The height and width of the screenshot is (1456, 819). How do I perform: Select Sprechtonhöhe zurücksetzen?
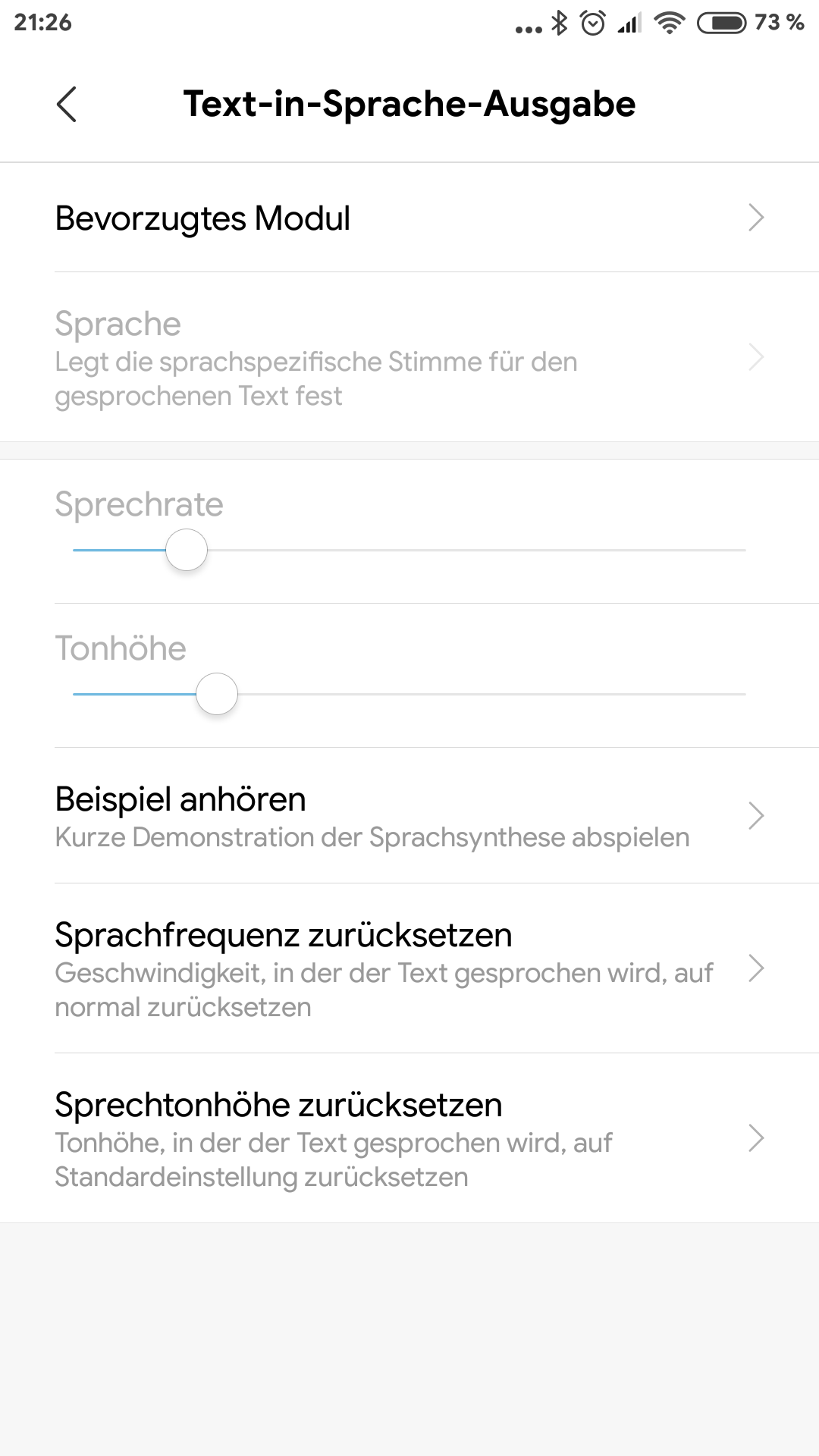[x=409, y=1138]
